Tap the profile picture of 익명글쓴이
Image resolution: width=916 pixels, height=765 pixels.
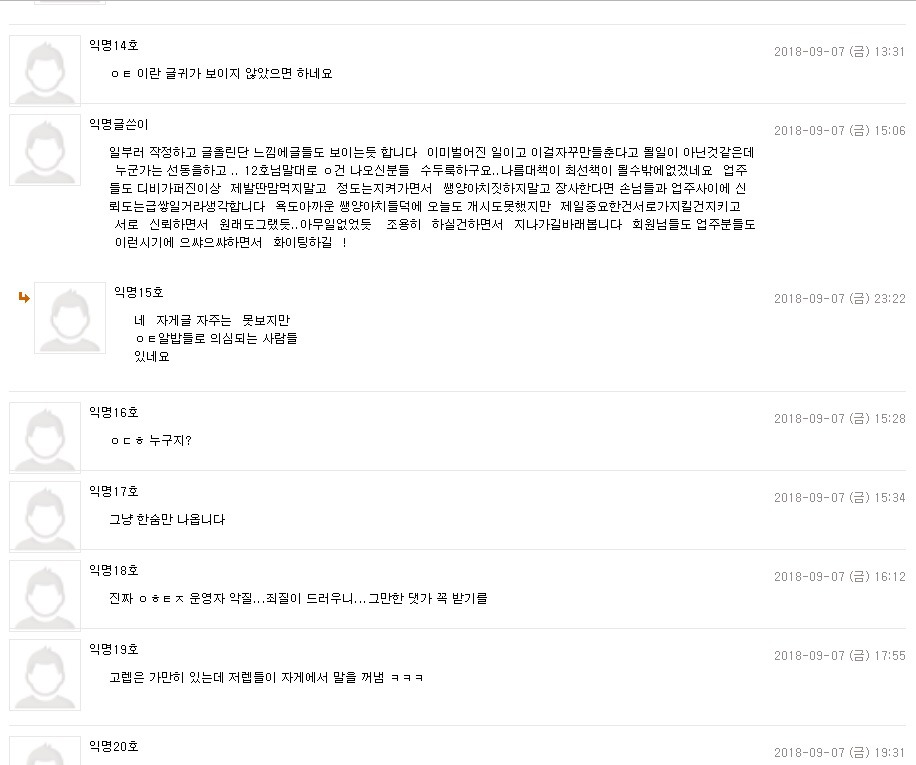[x=45, y=150]
